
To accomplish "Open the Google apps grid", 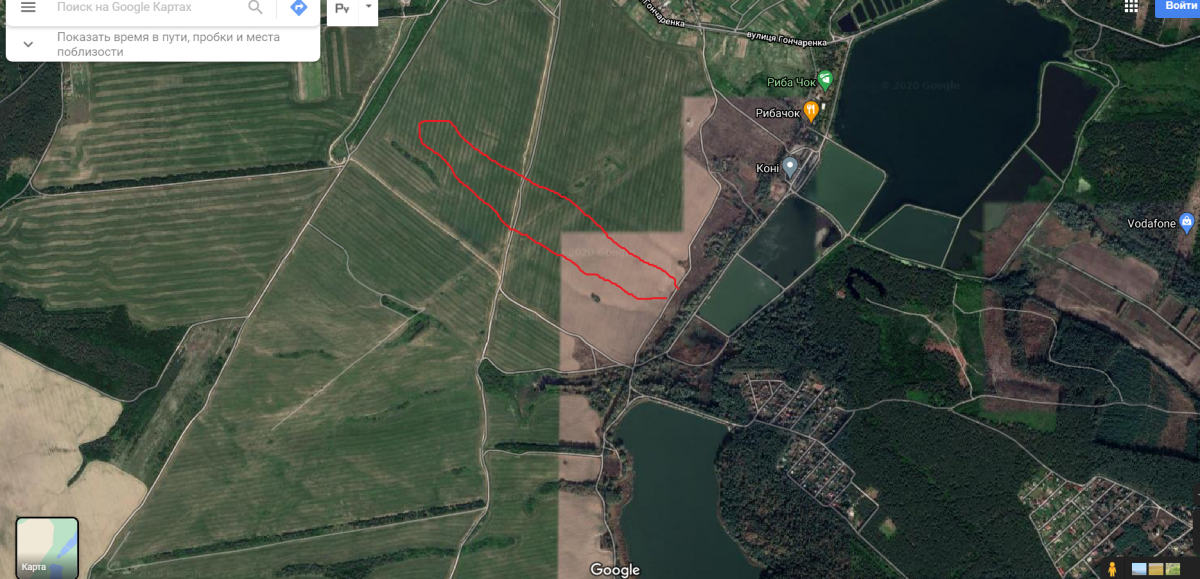I will coord(1131,6).
